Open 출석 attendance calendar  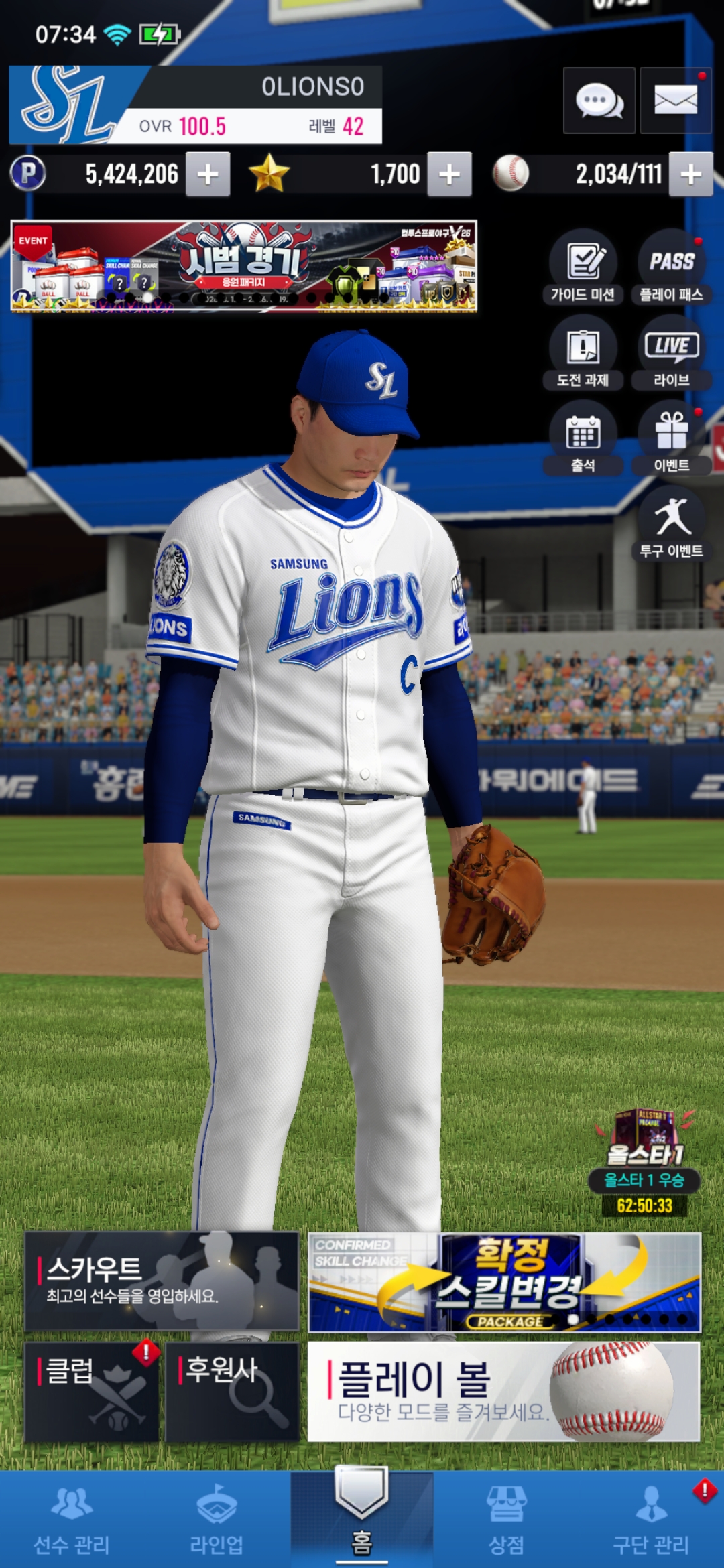(583, 438)
